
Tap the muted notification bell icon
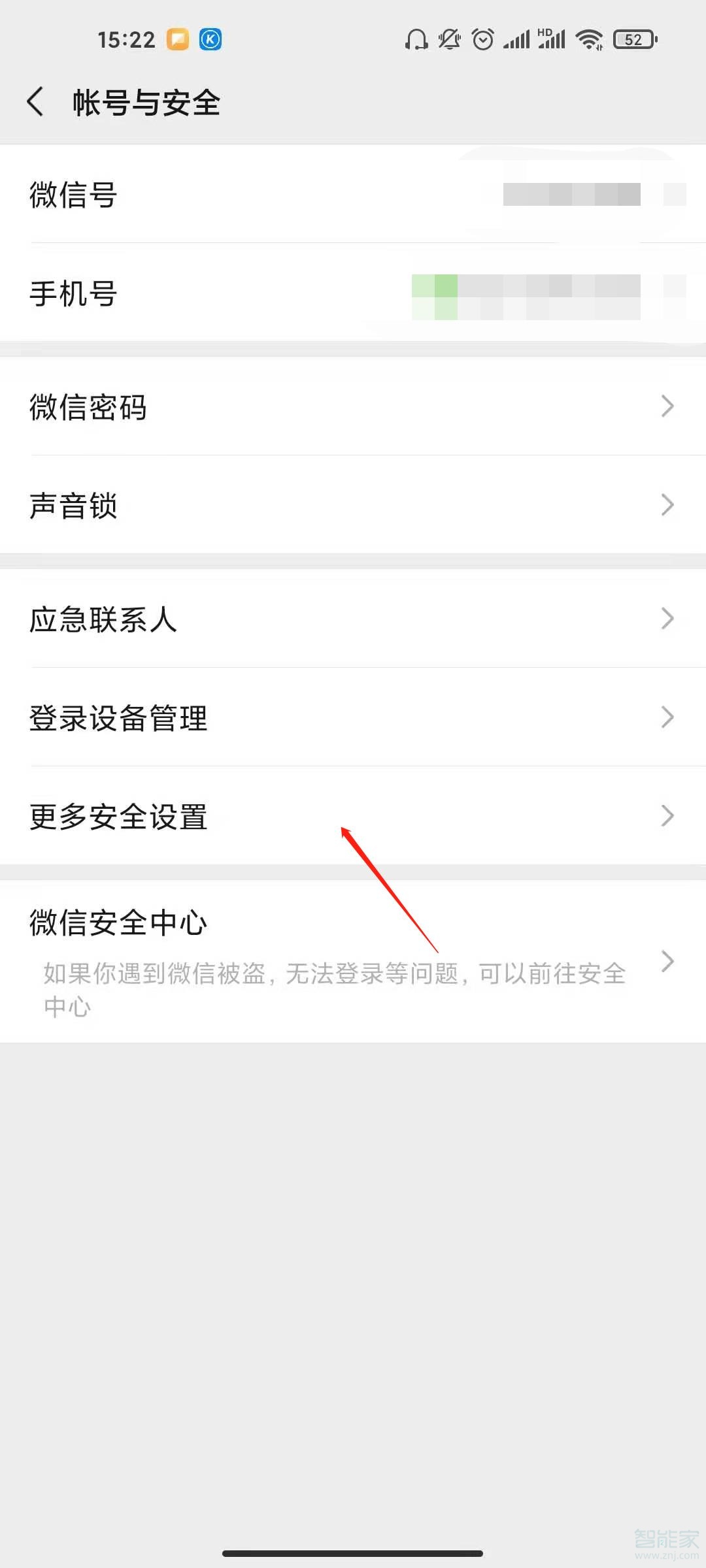448,39
